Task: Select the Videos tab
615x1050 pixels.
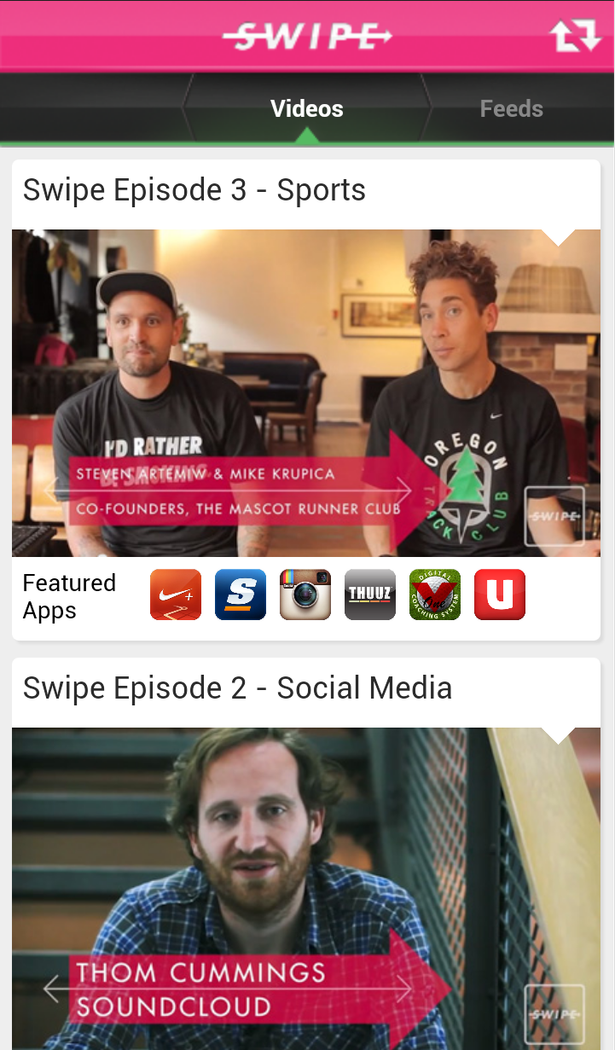Action: click(306, 109)
